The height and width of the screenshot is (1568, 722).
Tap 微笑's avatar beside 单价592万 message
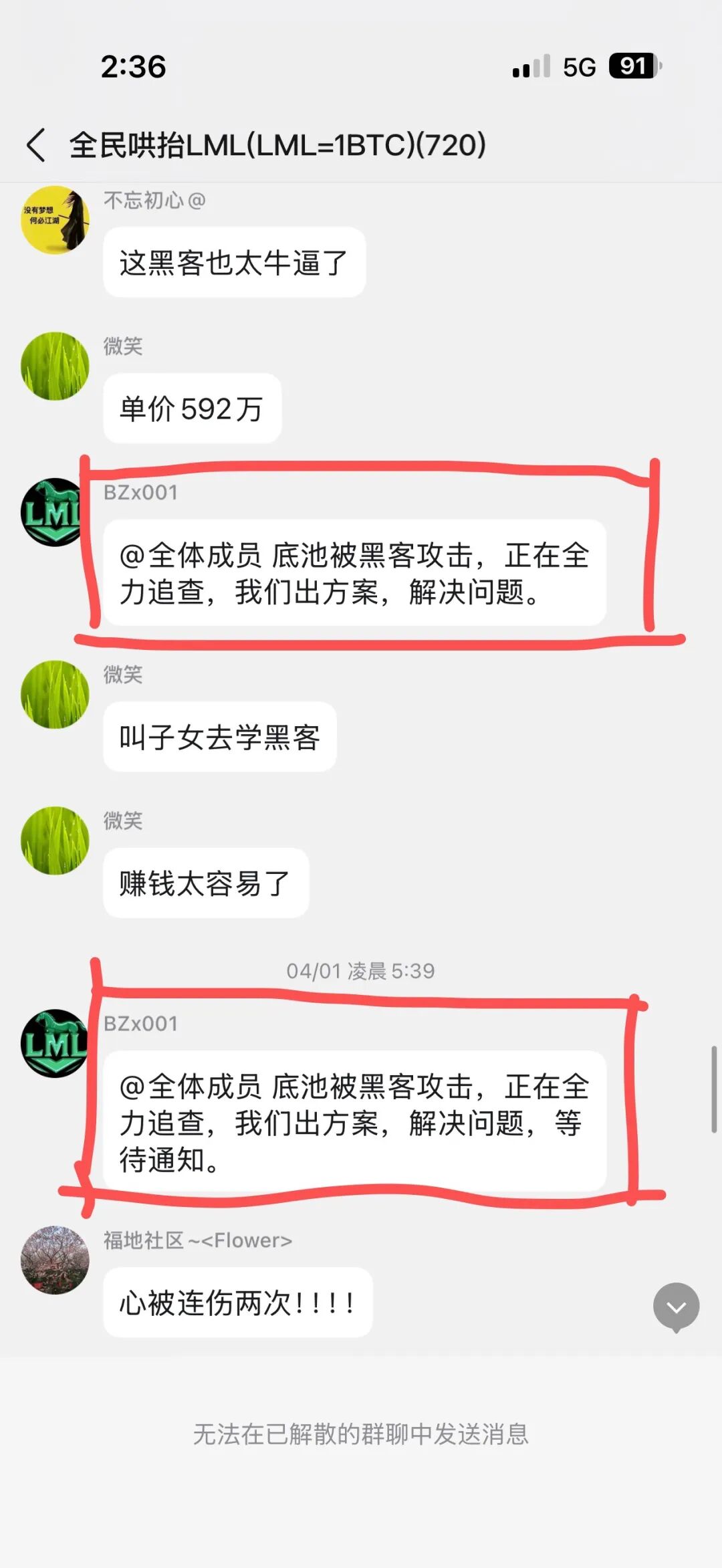point(55,366)
